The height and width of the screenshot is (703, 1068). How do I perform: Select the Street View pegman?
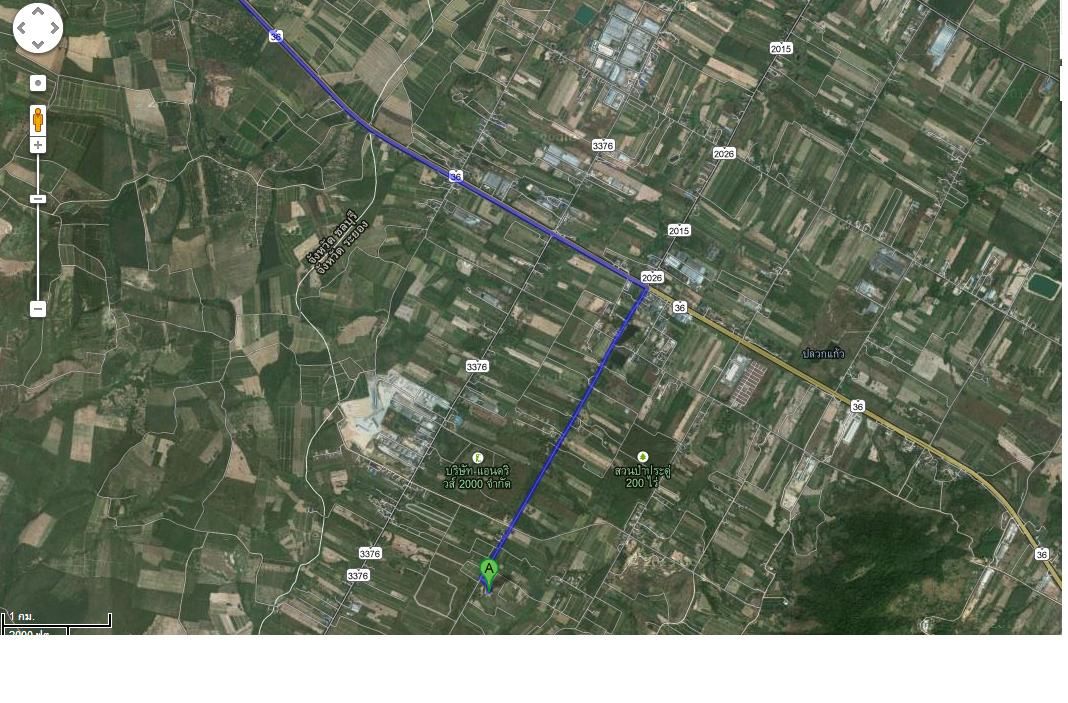(38, 118)
